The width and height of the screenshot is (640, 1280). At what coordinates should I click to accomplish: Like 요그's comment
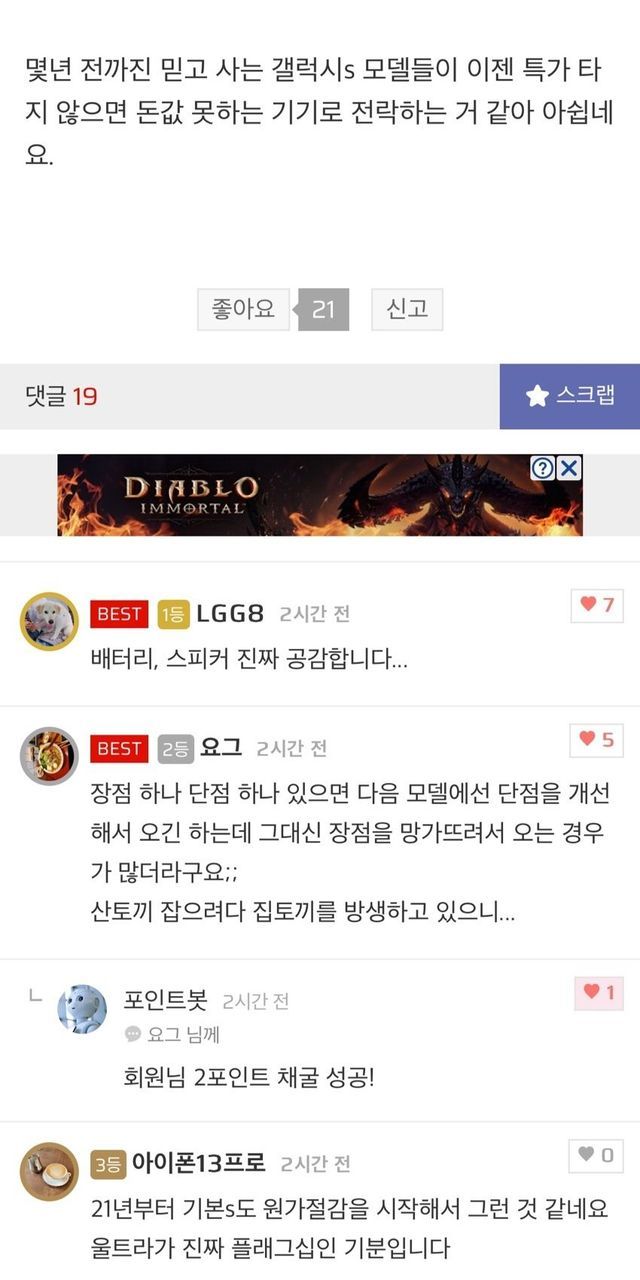pos(597,740)
